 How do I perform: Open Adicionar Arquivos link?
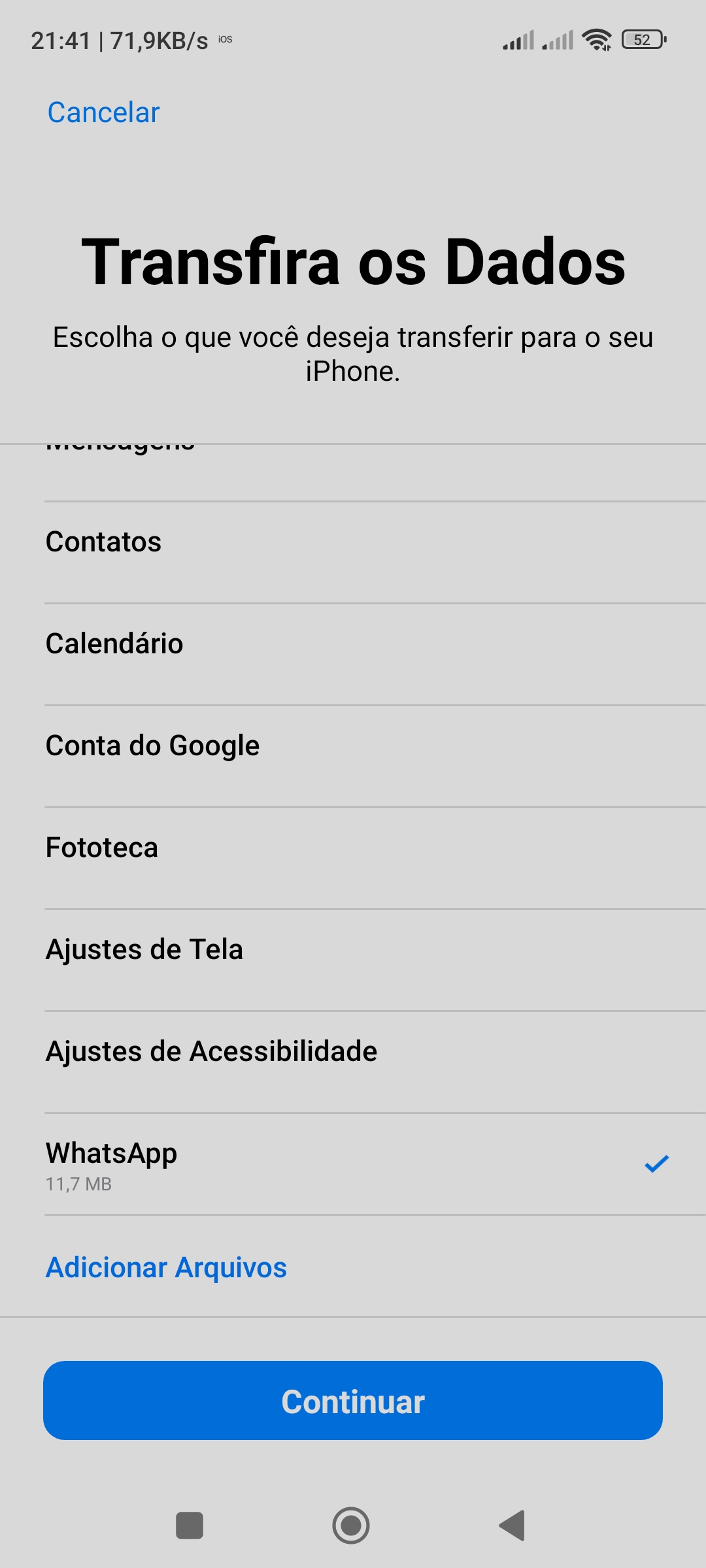[x=166, y=1267]
